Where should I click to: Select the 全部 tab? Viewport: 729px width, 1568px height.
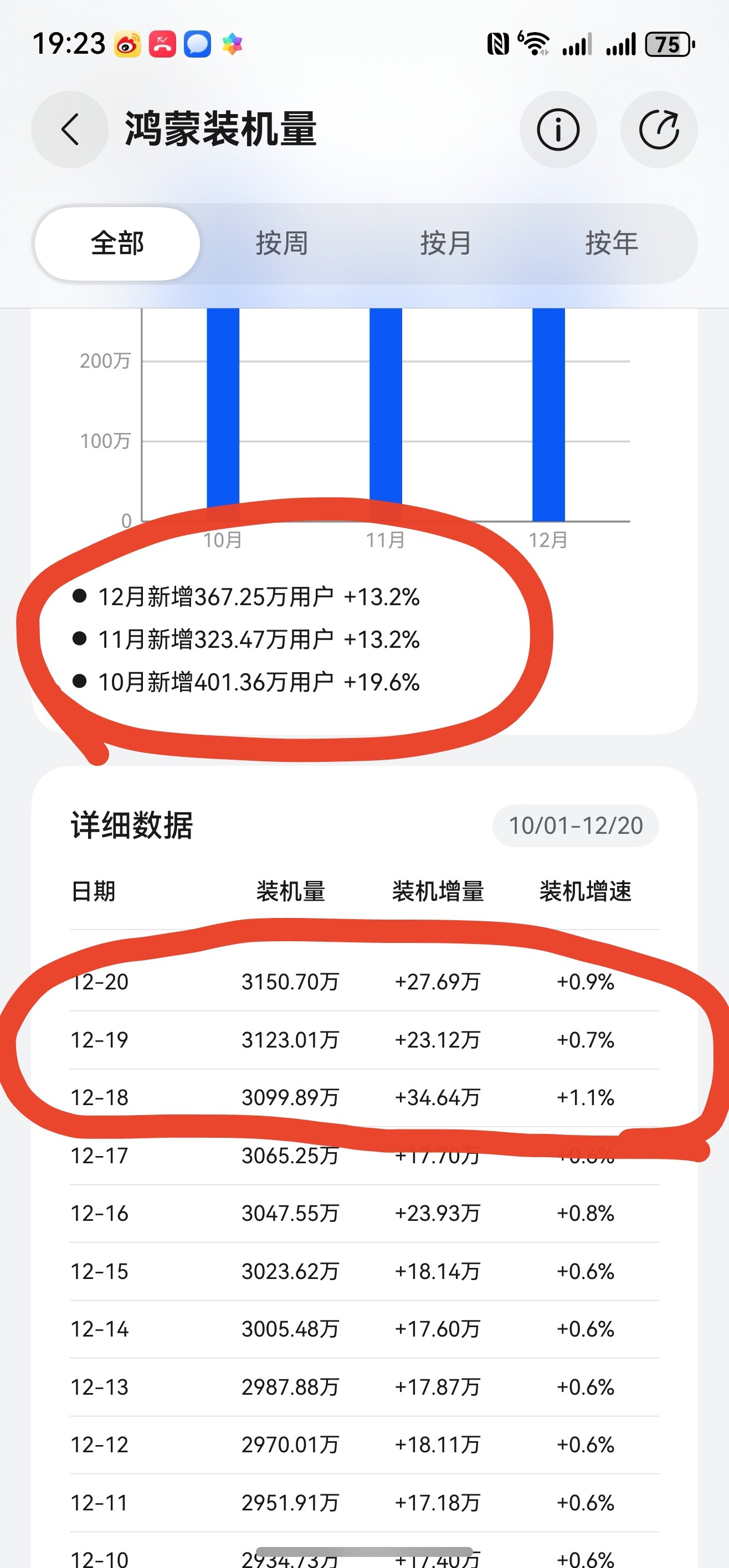(x=117, y=243)
